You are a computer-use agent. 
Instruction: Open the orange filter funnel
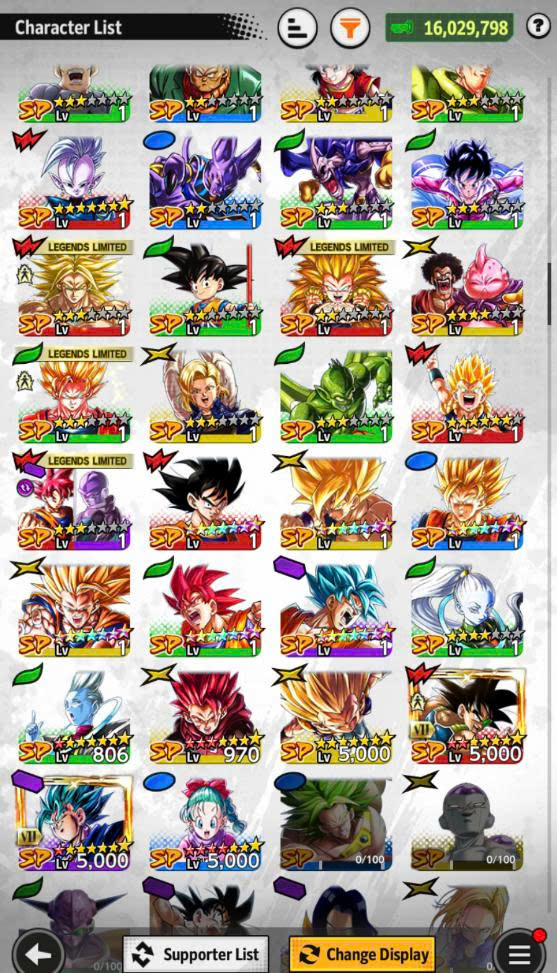click(350, 27)
